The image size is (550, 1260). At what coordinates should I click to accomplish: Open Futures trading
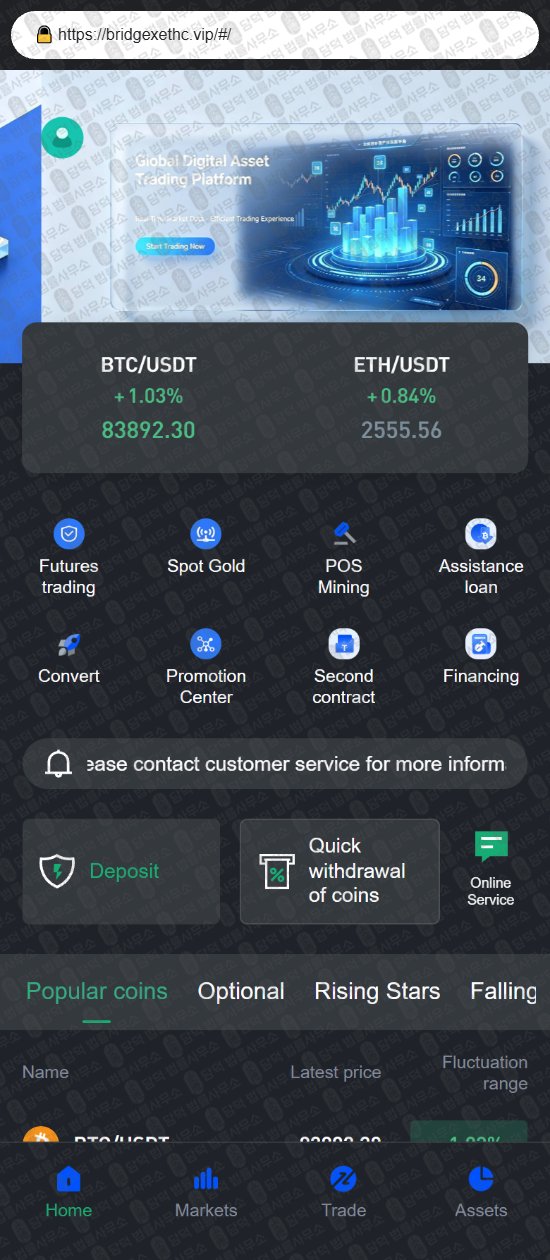click(69, 558)
